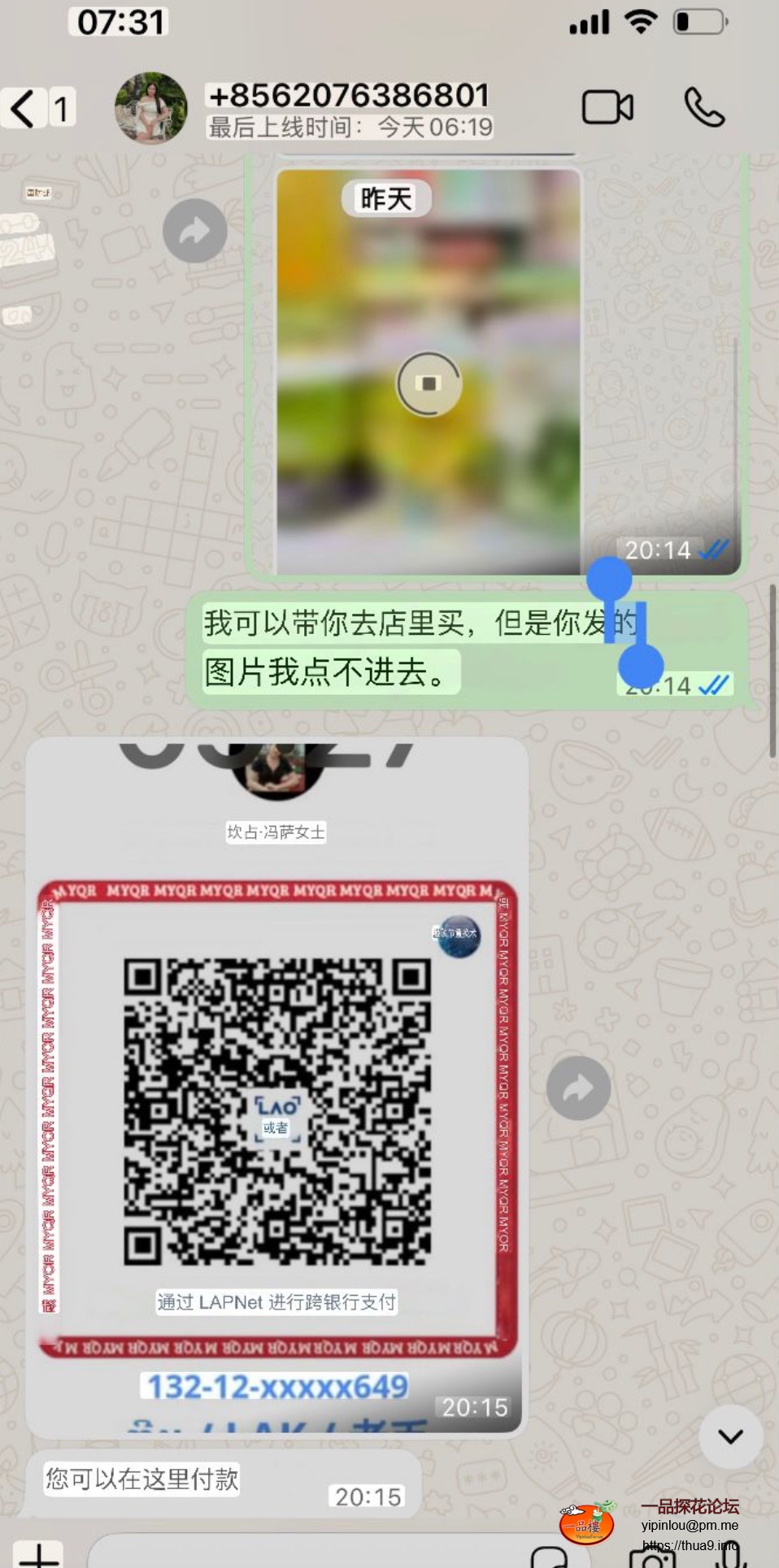Stop the video download in the message

tap(429, 384)
